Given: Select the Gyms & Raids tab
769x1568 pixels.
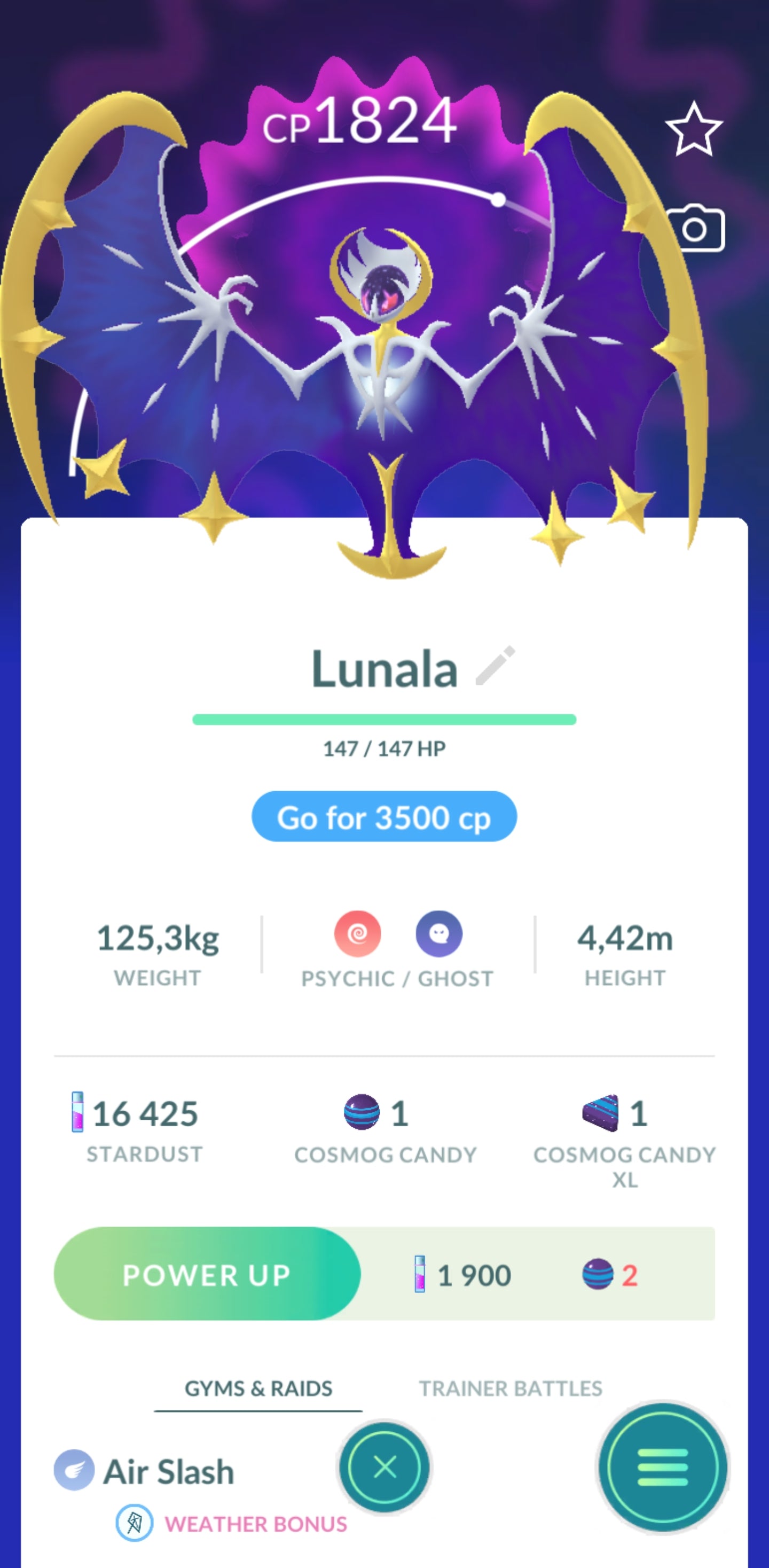Looking at the screenshot, I should pyautogui.click(x=258, y=1388).
